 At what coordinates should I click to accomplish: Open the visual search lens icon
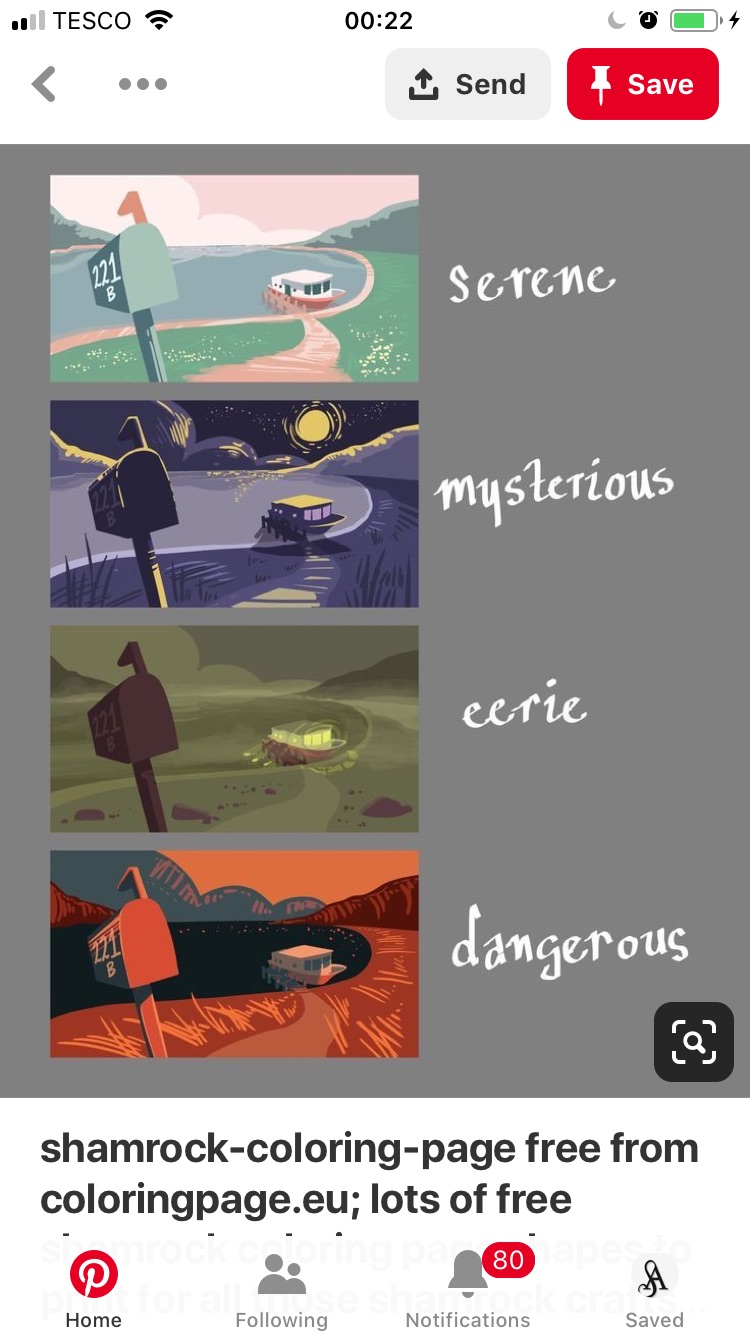pyautogui.click(x=693, y=1042)
